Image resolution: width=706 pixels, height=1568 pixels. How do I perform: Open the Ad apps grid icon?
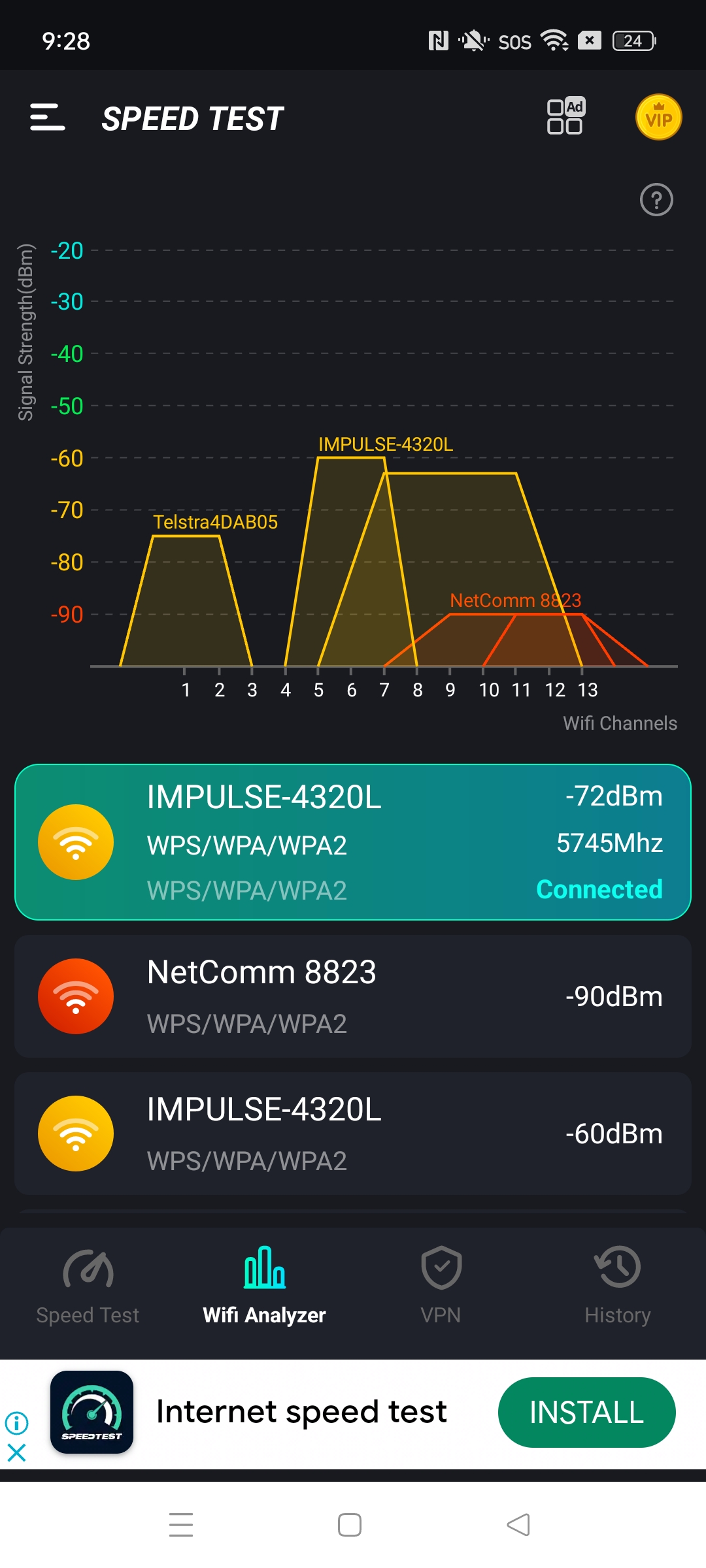[x=565, y=117]
